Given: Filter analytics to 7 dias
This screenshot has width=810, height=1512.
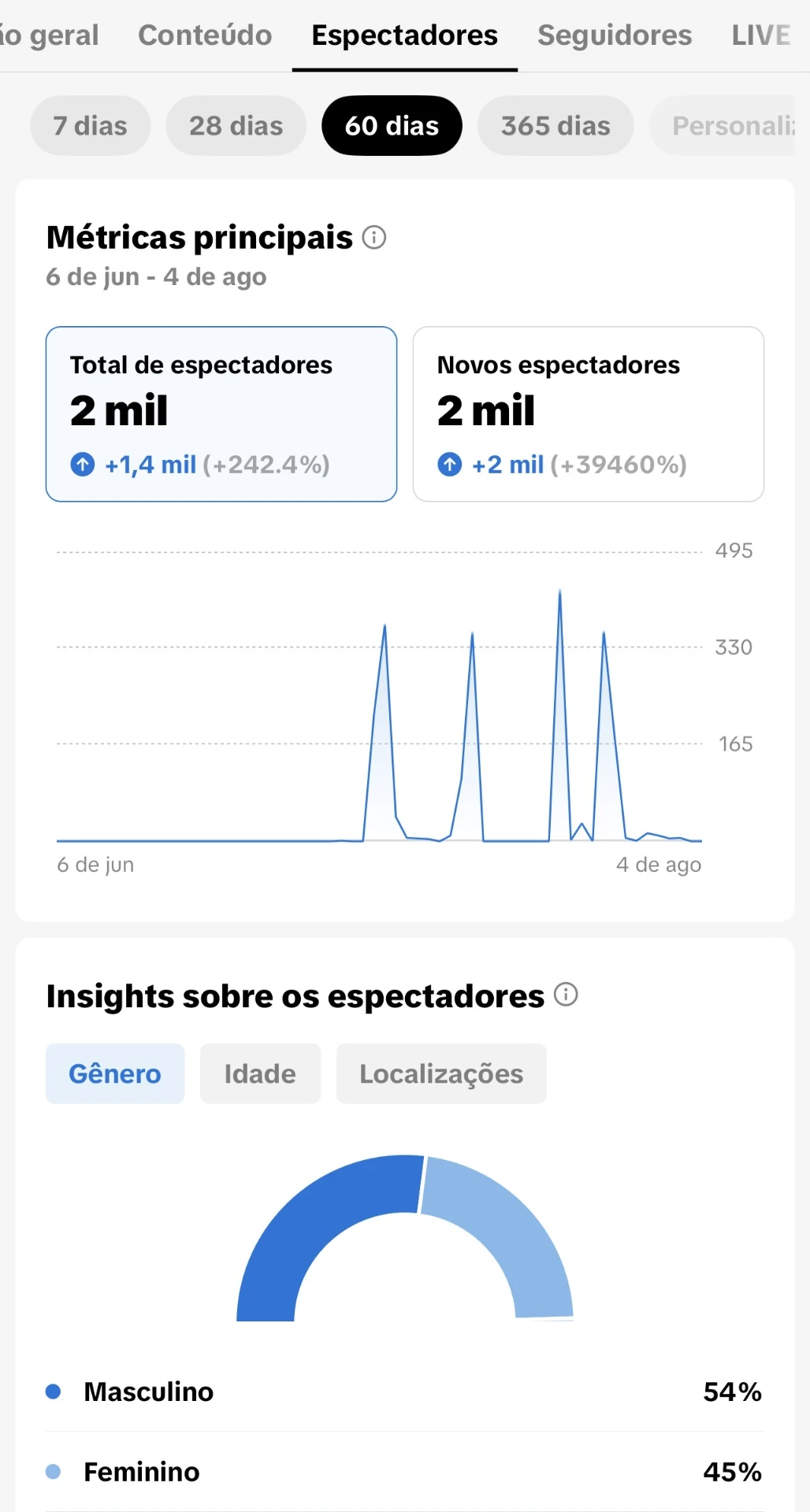Looking at the screenshot, I should (90, 126).
